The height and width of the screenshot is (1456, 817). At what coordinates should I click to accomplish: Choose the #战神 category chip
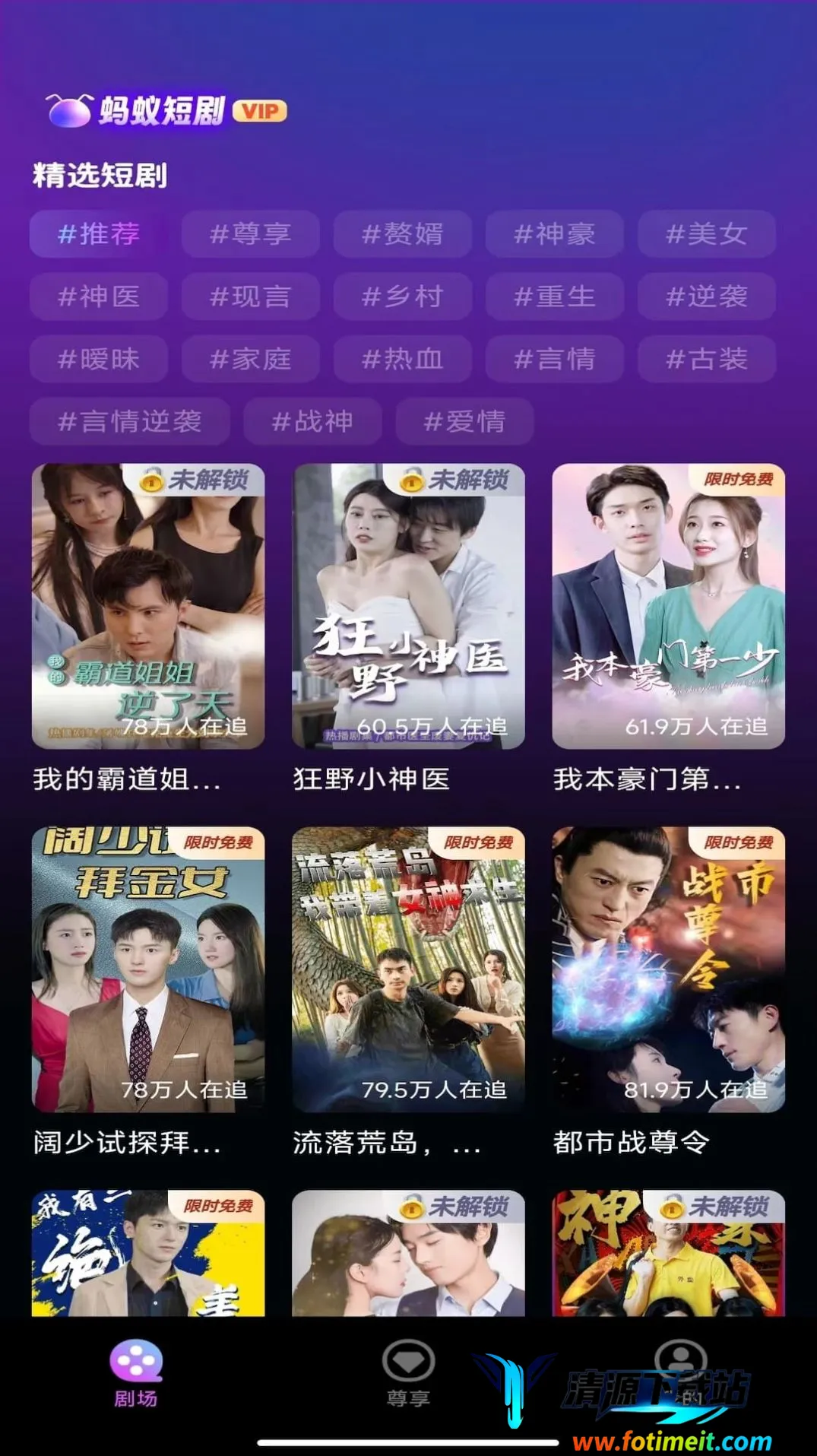(312, 421)
